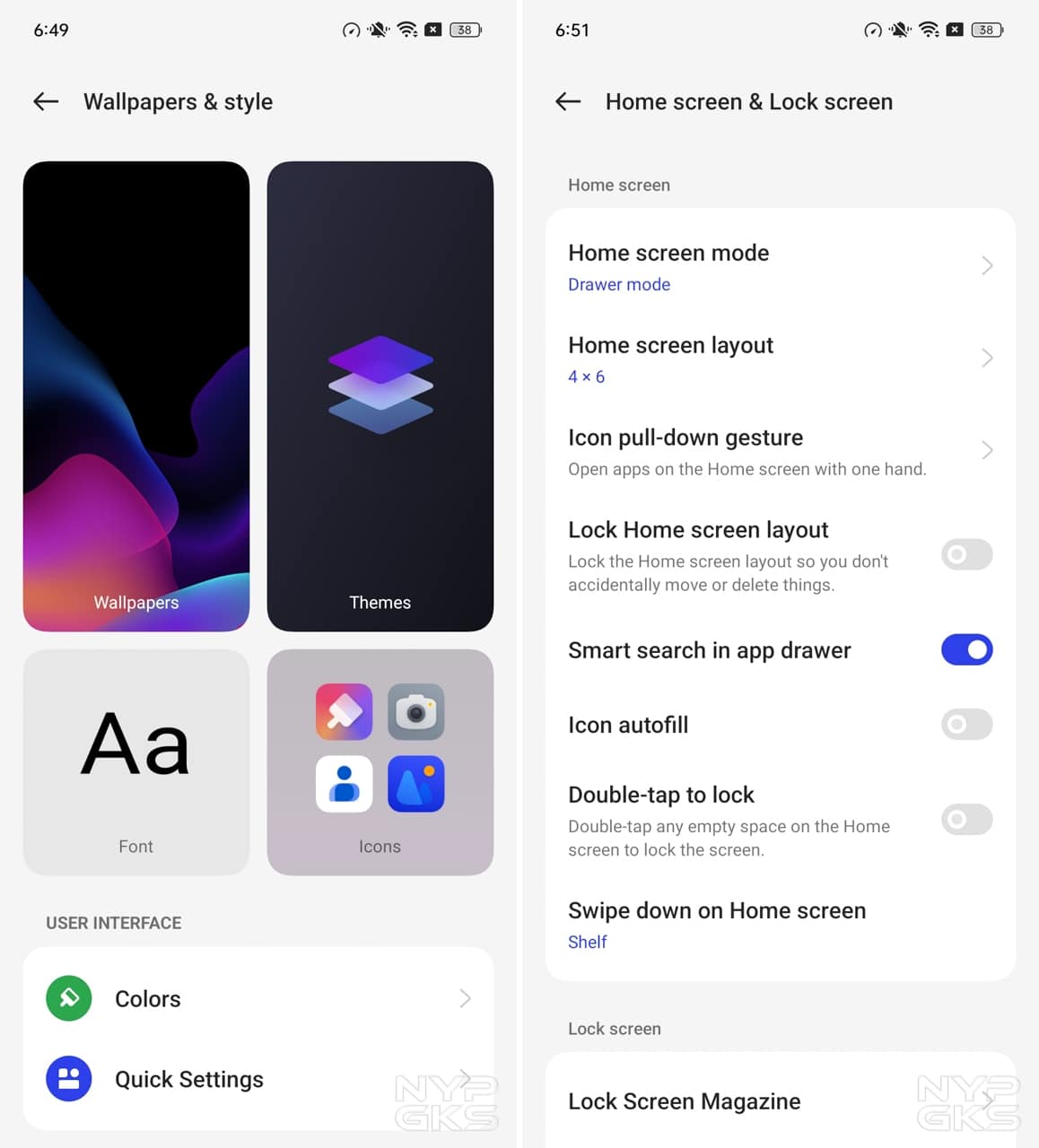Open Swipe down on Home screen option
The image size is (1039, 1148).
779,925
